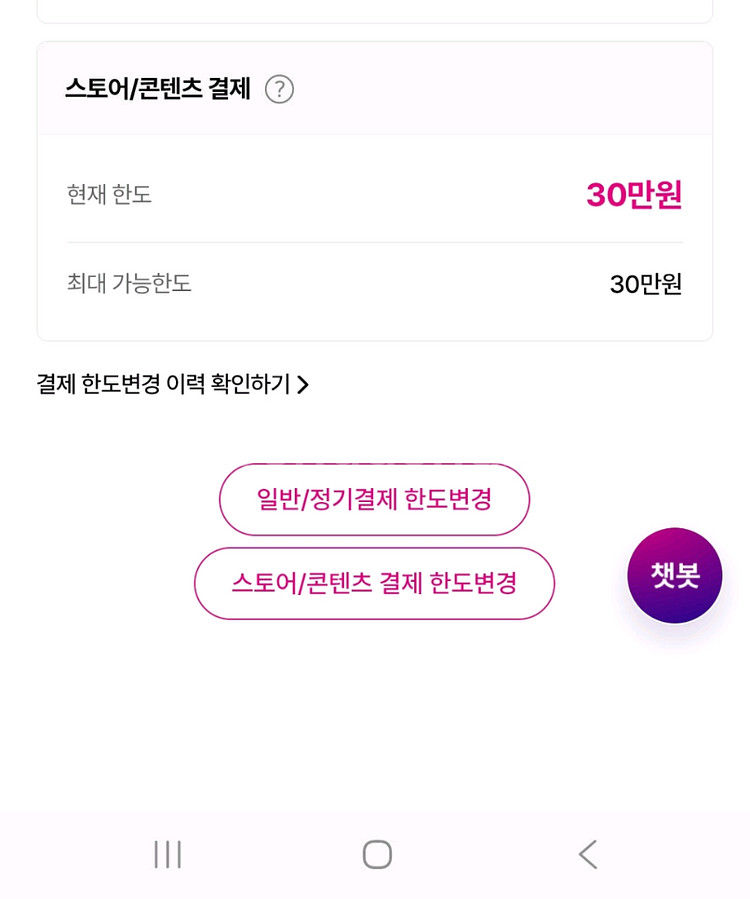Tap the question mark icon beside the header
Image resolution: width=750 pixels, height=899 pixels.
280,89
